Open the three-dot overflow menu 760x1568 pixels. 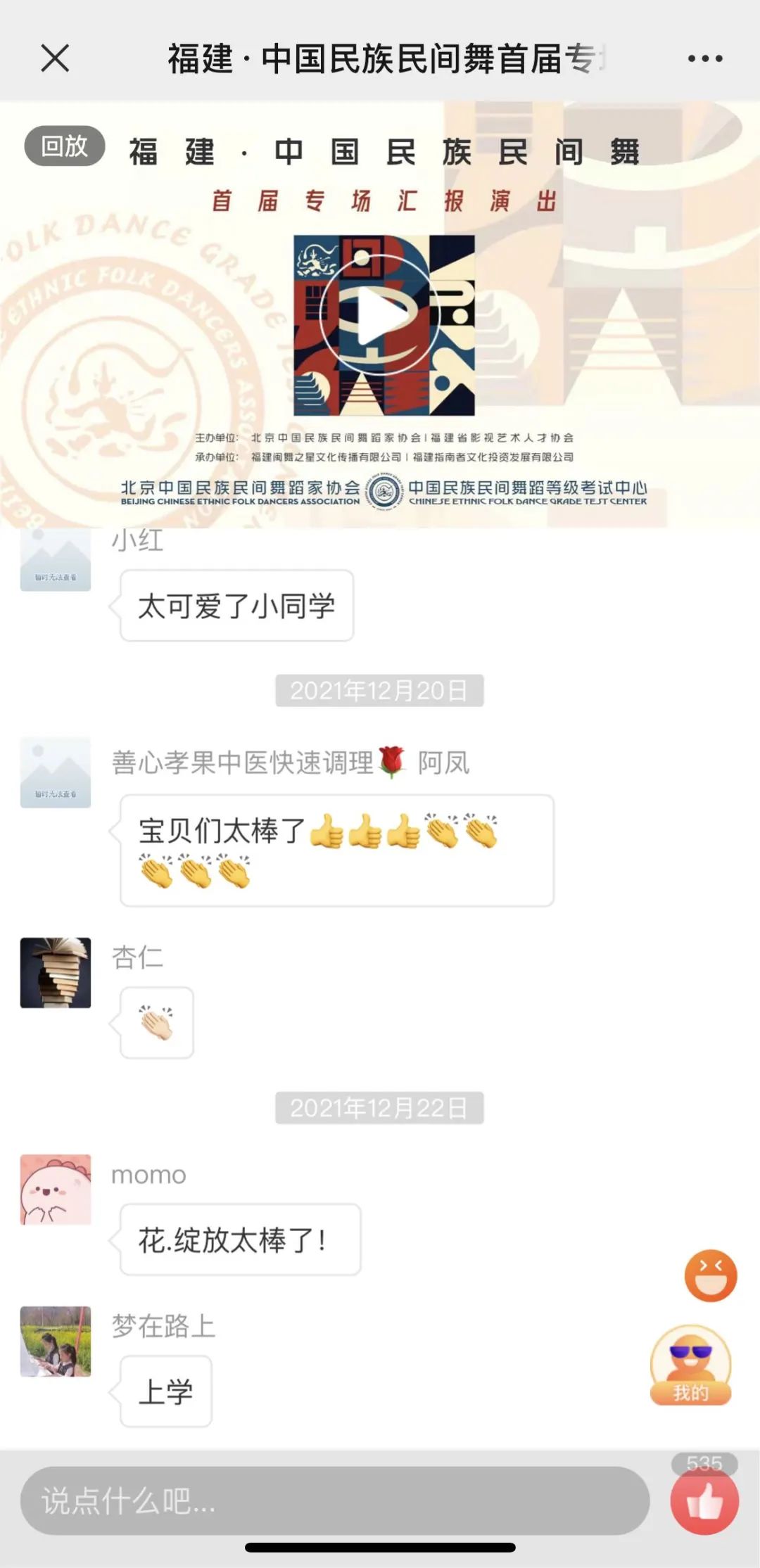pos(705,58)
